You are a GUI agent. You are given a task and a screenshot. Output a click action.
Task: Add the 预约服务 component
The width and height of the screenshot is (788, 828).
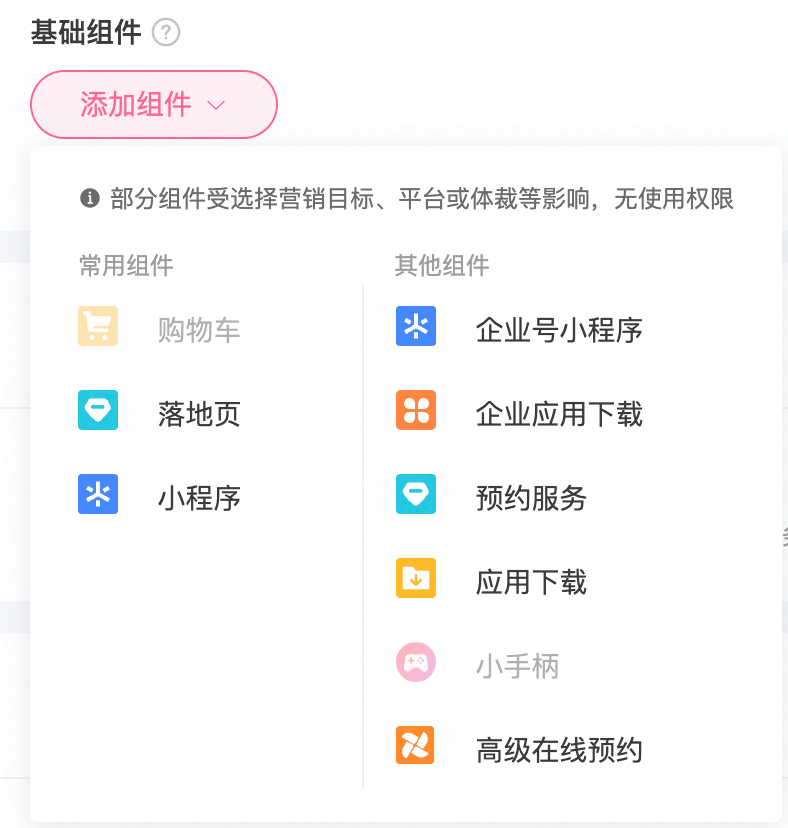530,497
